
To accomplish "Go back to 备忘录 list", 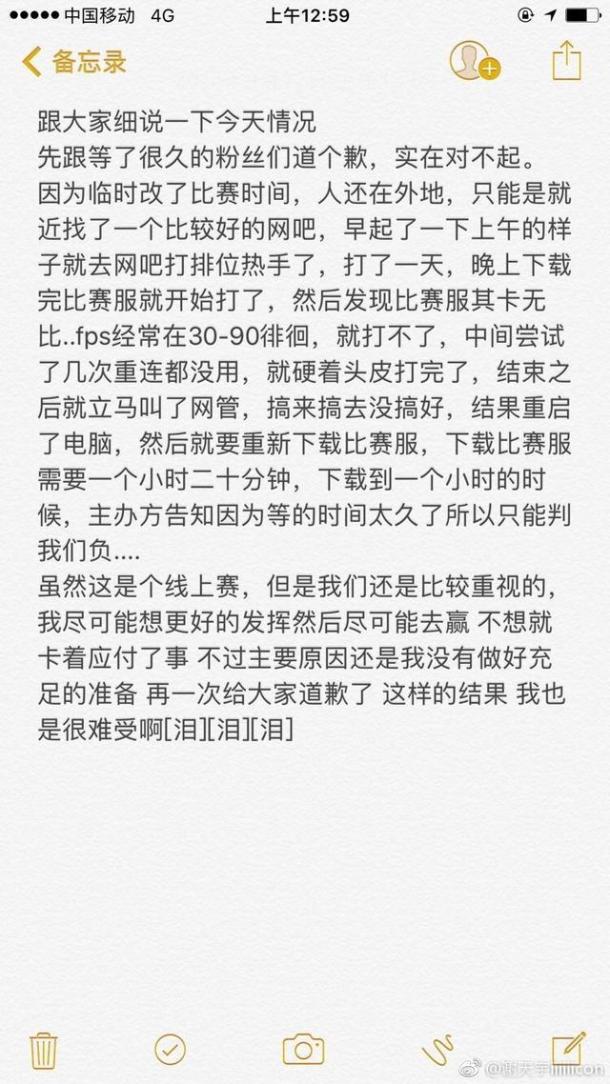I will pyautogui.click(x=74, y=62).
